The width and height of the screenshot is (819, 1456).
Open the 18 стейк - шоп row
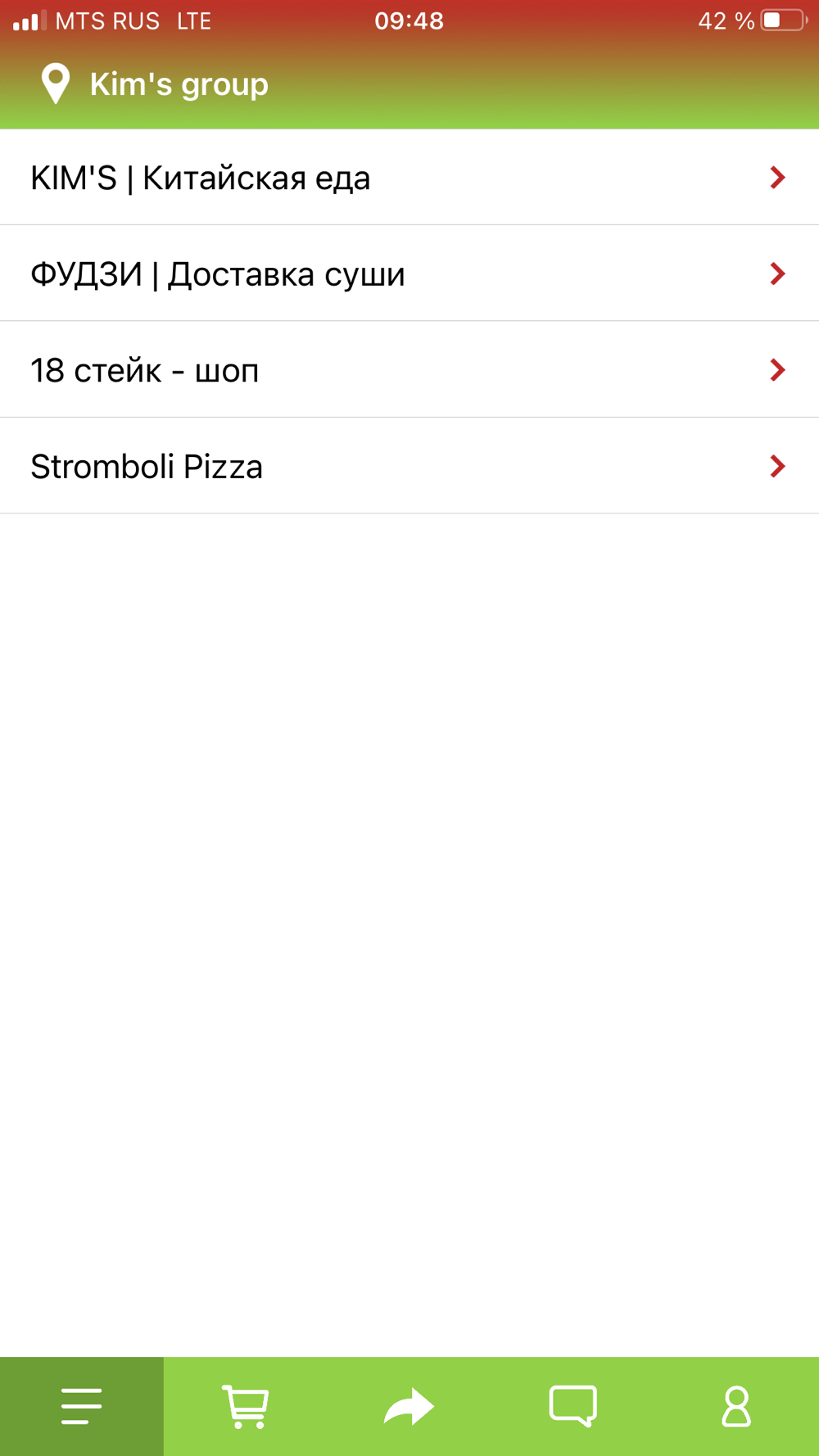(x=409, y=370)
